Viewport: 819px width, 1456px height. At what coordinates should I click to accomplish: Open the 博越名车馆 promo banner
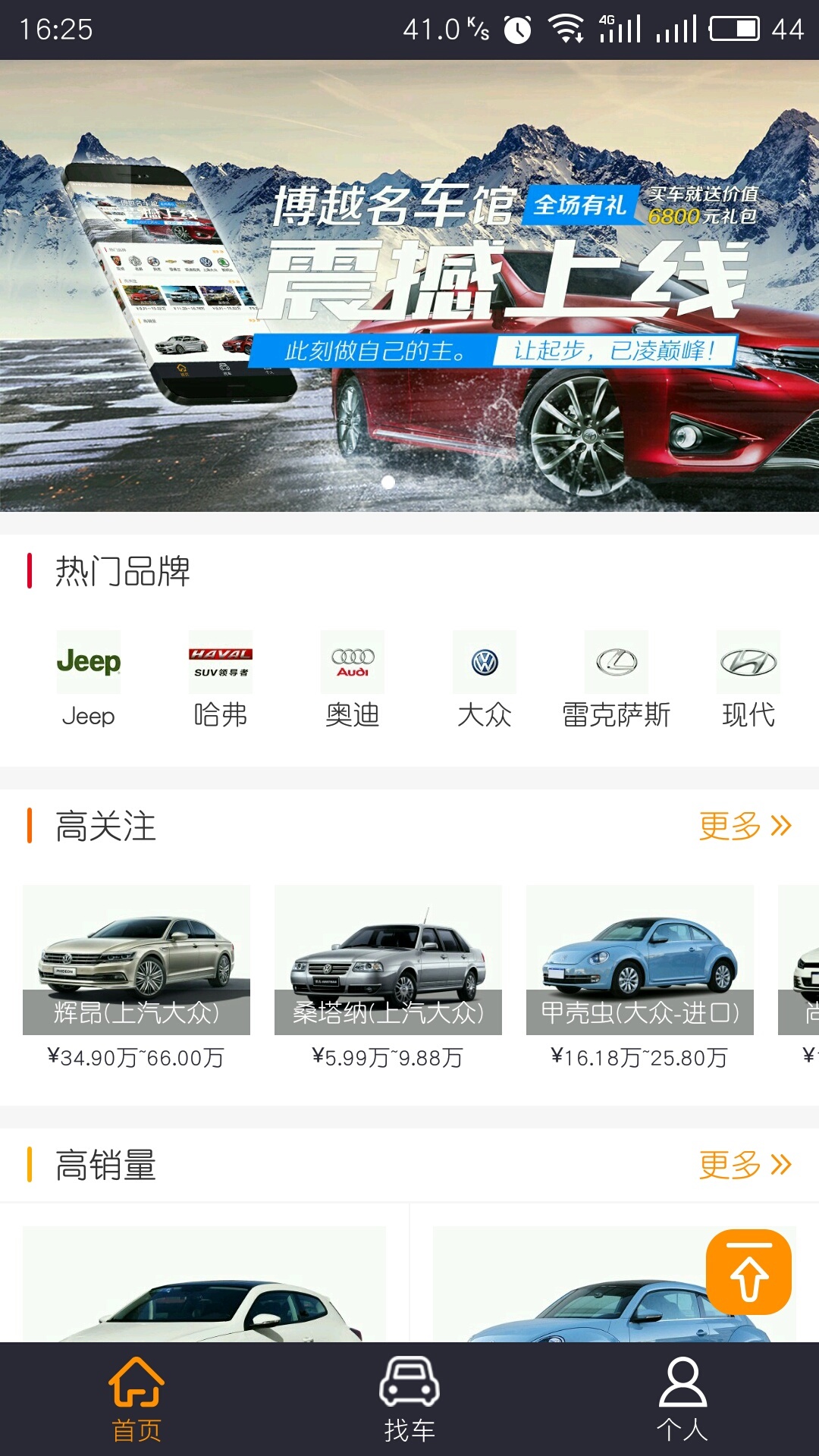409,285
